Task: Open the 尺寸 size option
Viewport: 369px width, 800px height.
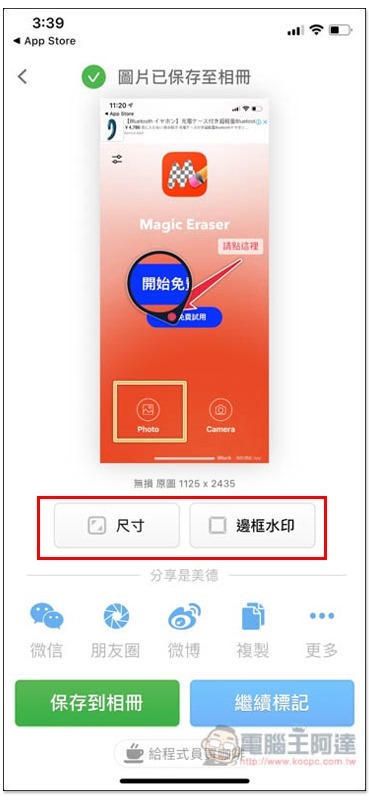Action: (x=117, y=526)
